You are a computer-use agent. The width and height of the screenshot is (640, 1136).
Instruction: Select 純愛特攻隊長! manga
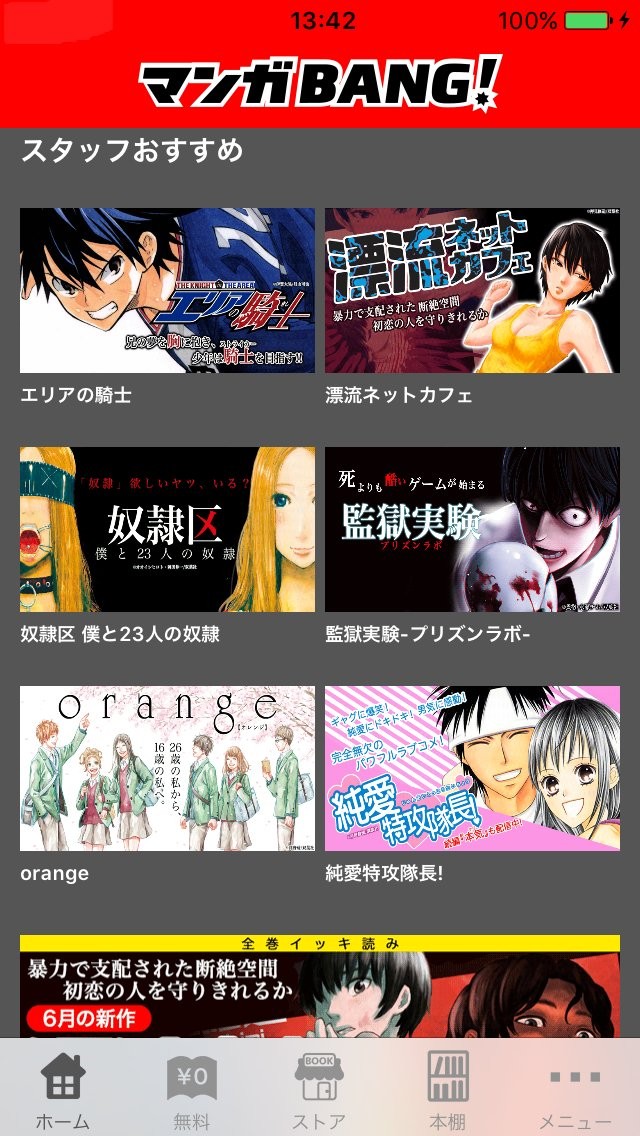(x=472, y=768)
